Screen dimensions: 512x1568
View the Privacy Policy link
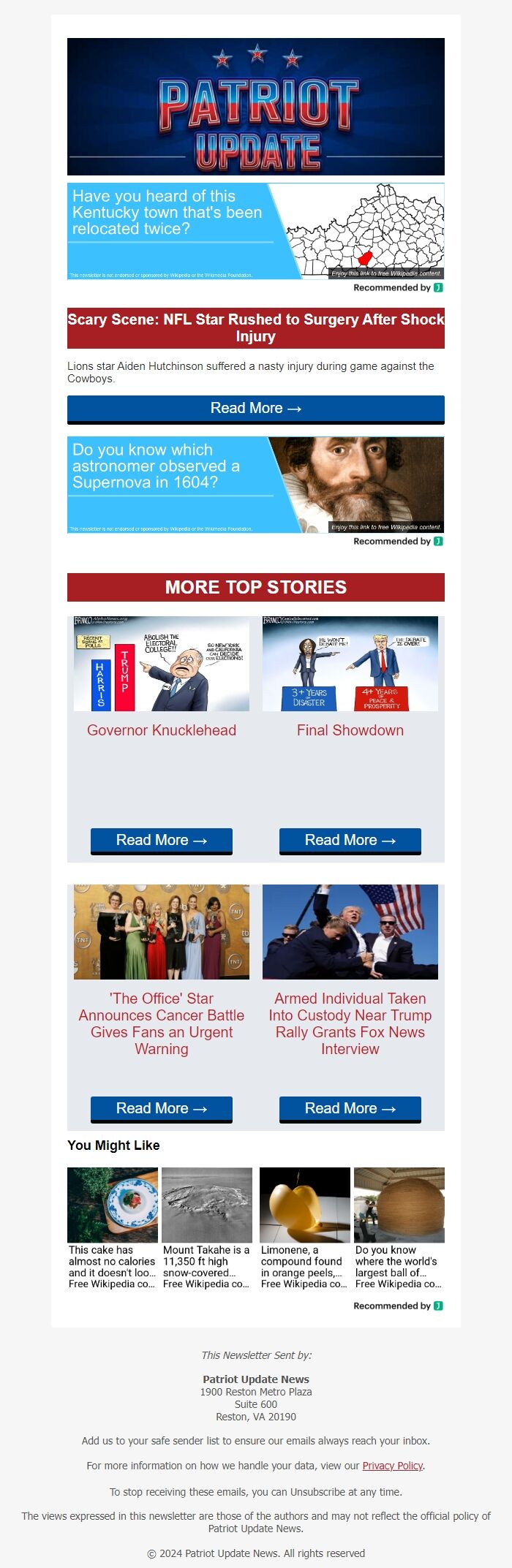coord(392,1466)
